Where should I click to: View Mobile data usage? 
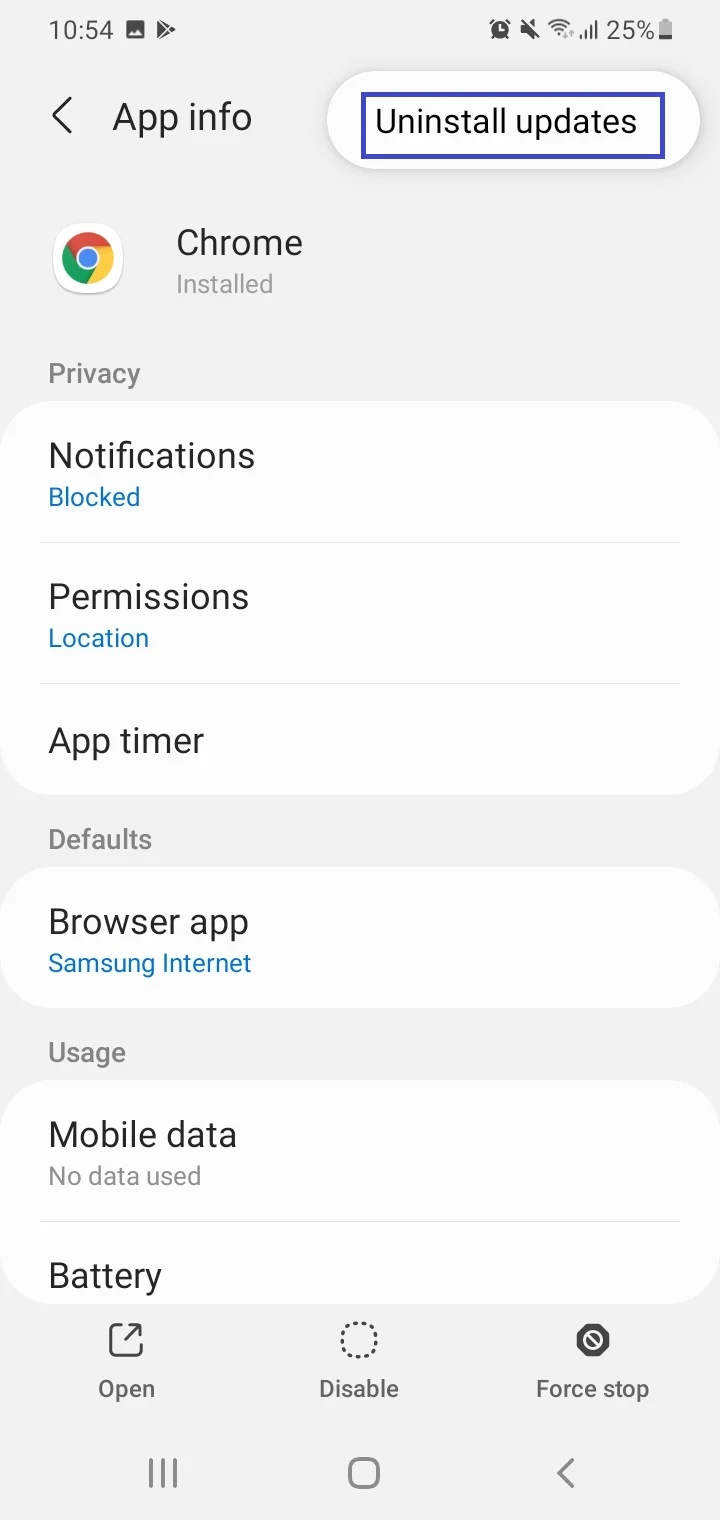click(360, 1151)
